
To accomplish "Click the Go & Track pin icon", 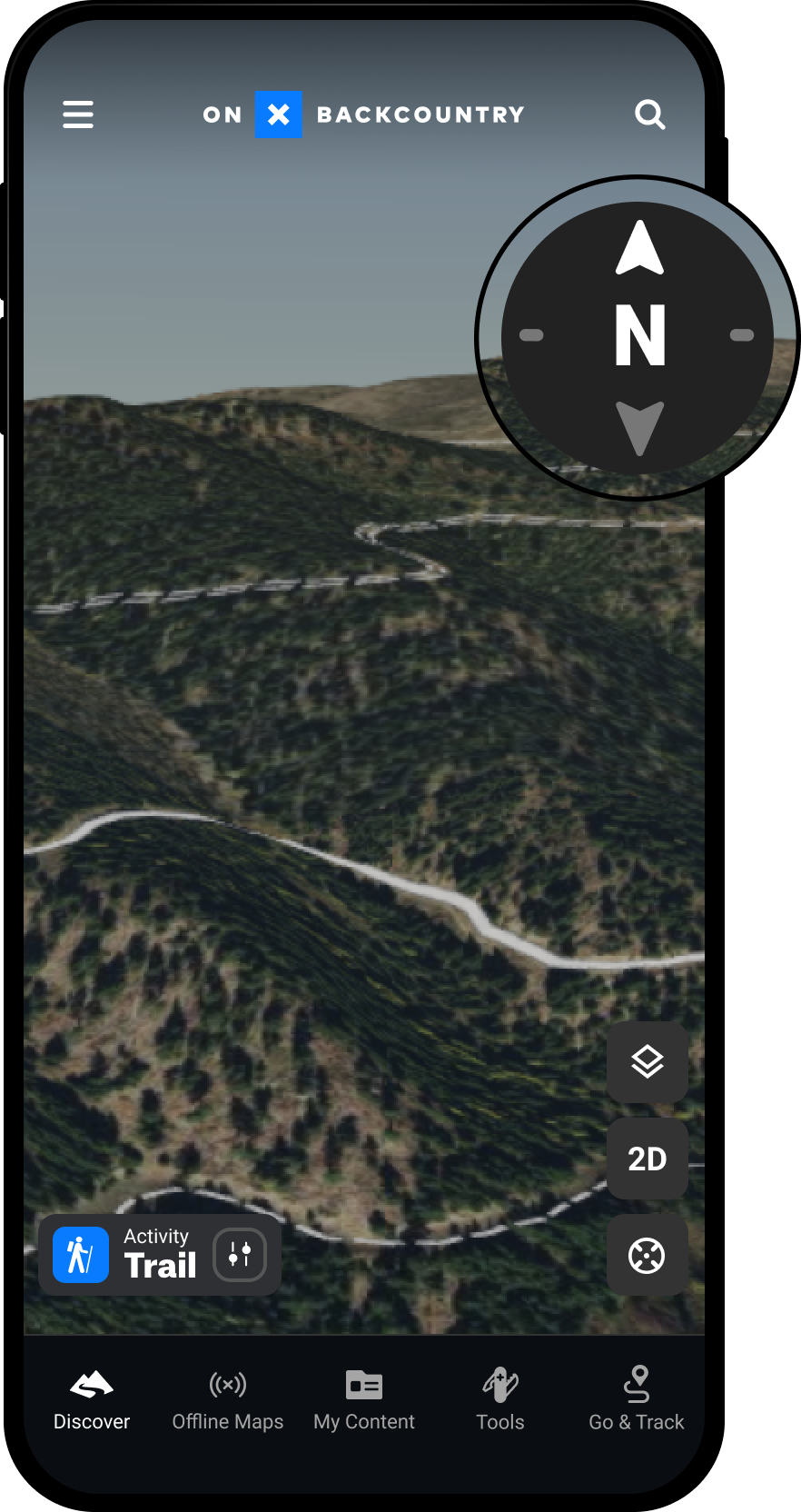I will pyautogui.click(x=636, y=1385).
